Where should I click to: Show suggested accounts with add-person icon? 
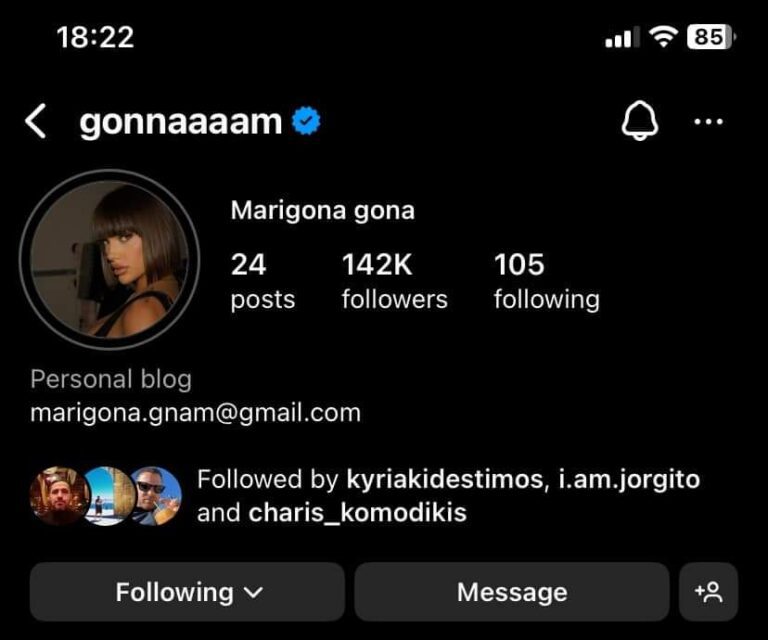[708, 592]
